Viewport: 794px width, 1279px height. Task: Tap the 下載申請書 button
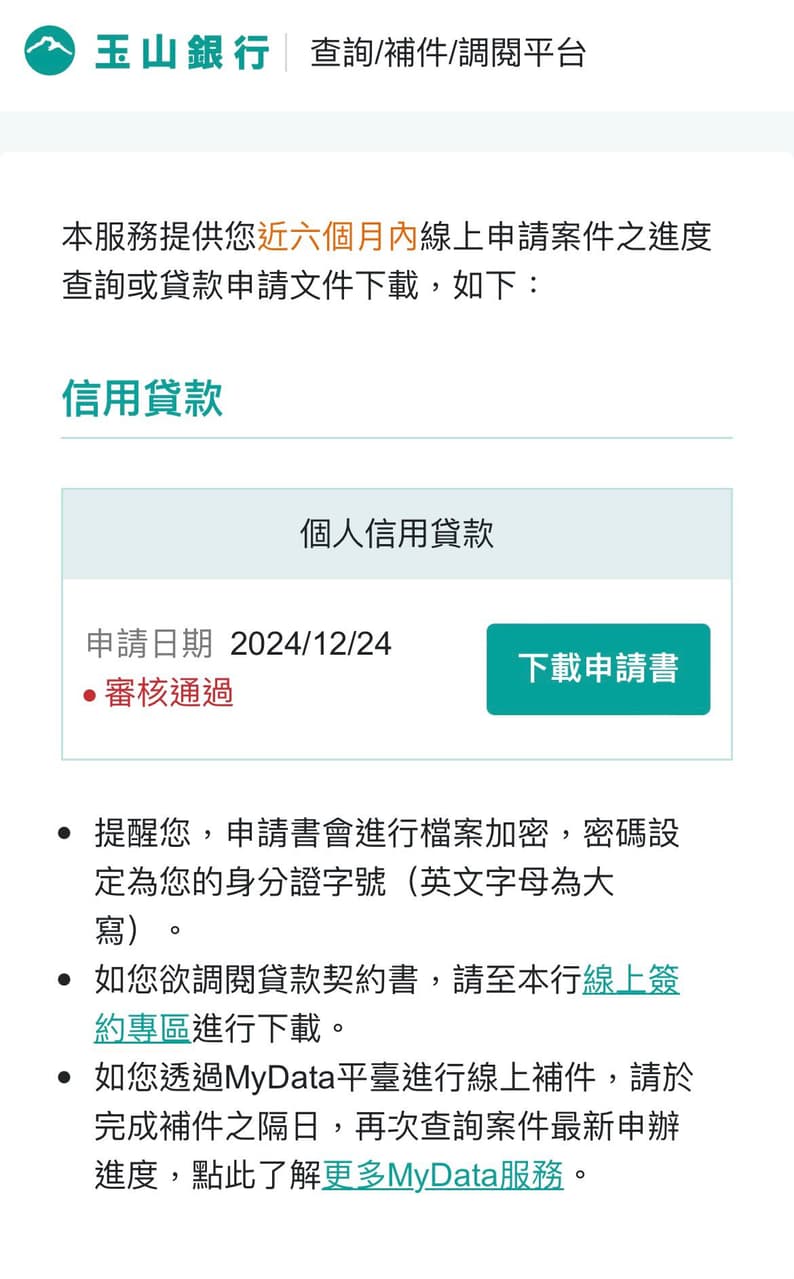(598, 669)
